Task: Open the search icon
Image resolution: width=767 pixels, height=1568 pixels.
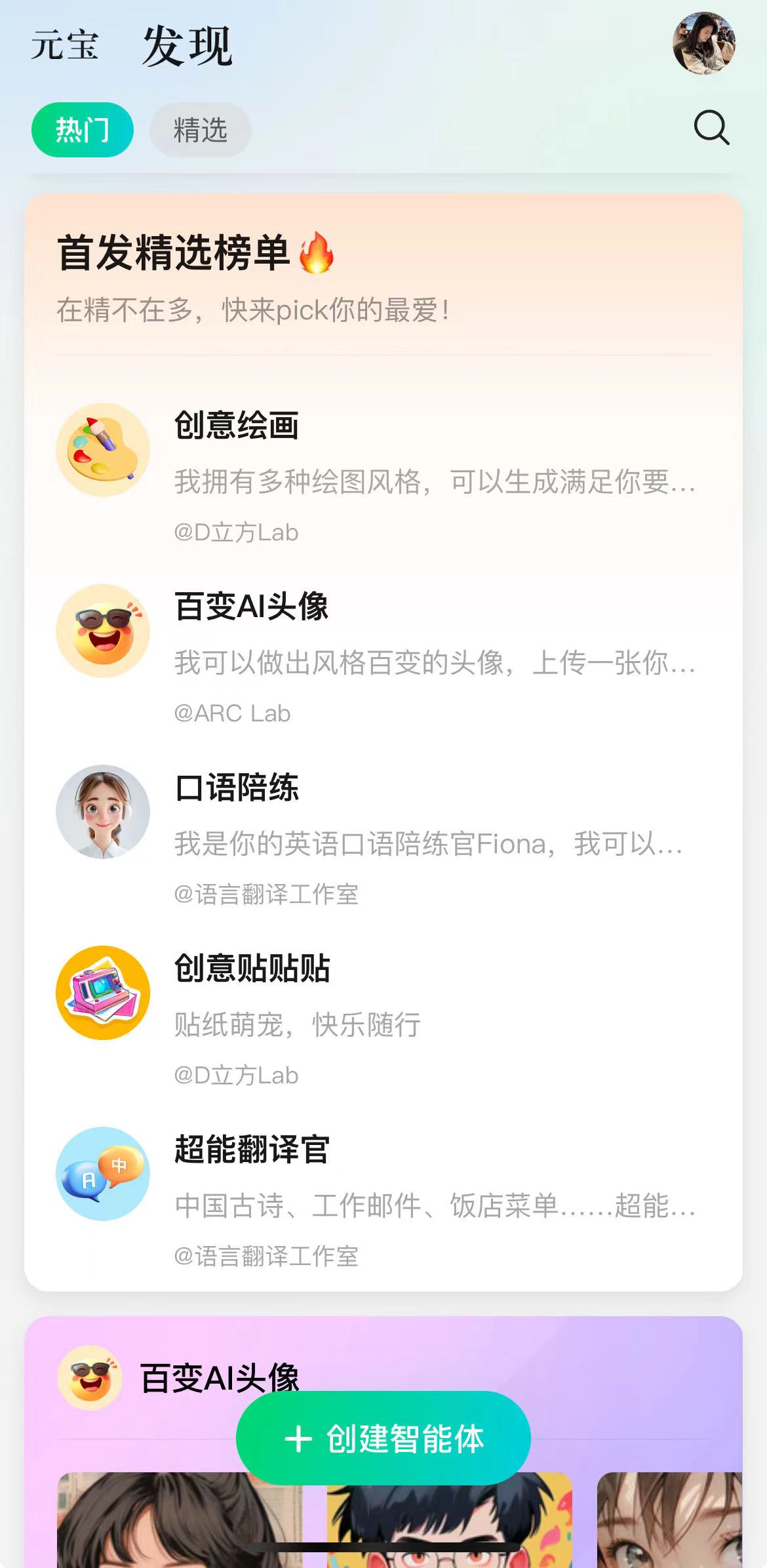Action: [711, 127]
